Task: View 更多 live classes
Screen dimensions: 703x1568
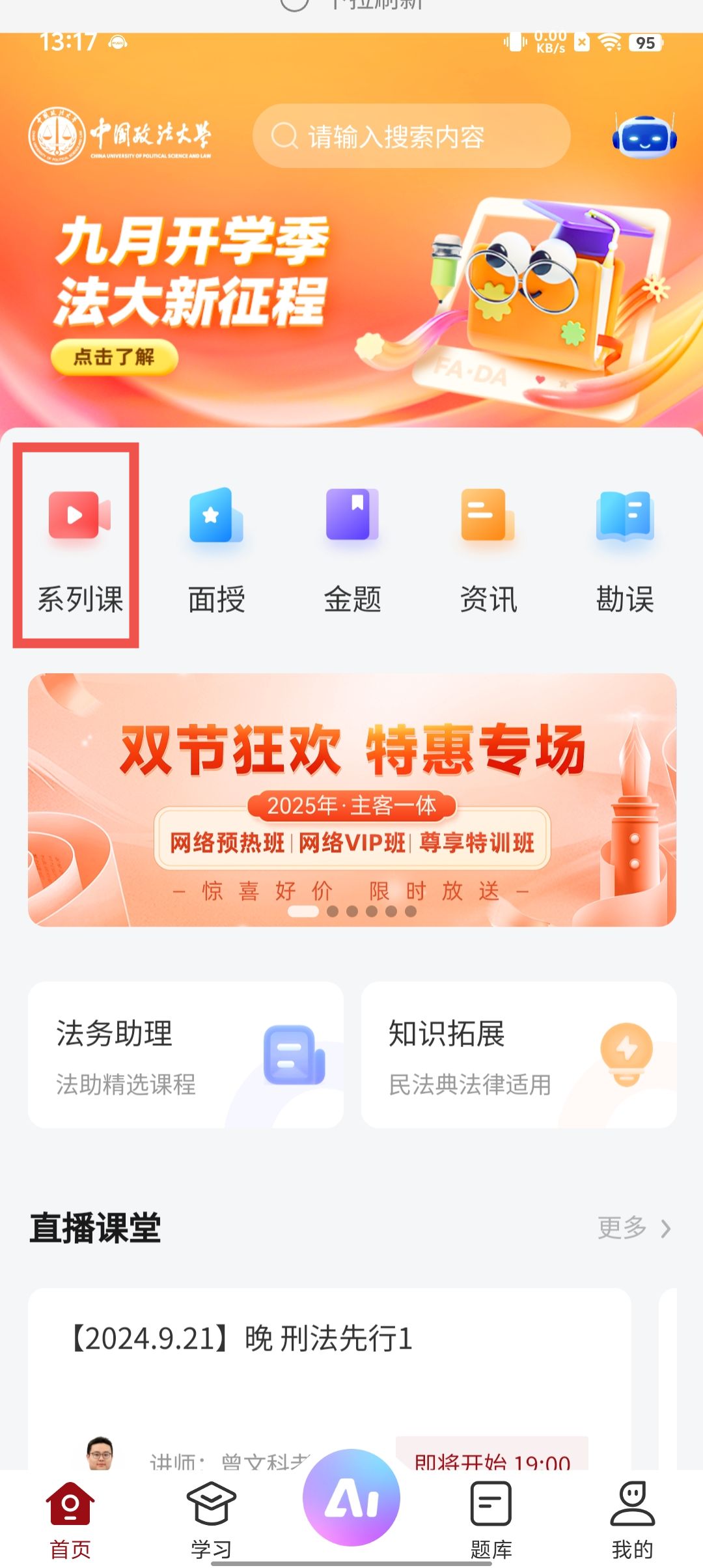Action: coord(633,1228)
